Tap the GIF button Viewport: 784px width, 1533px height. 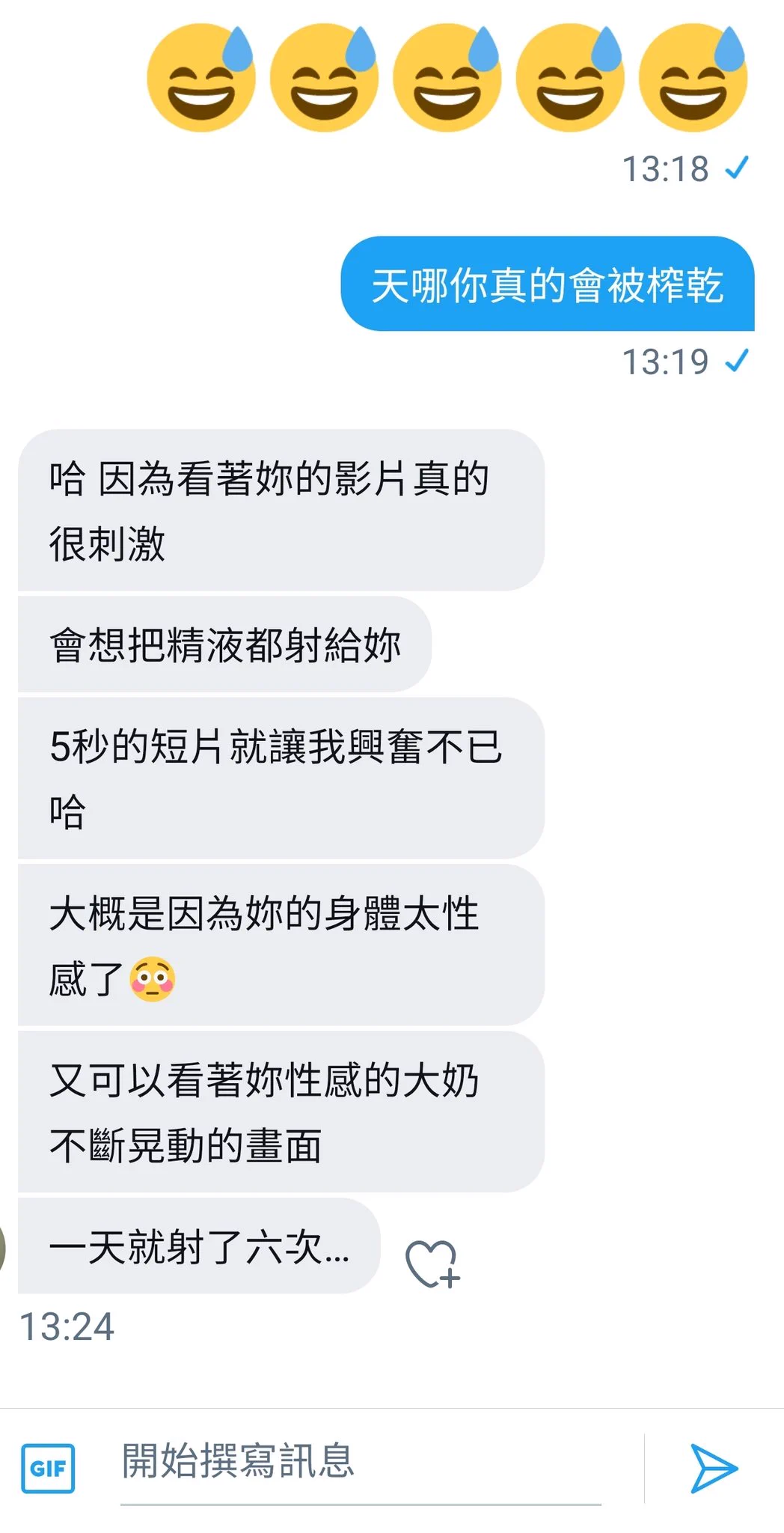(48, 1468)
